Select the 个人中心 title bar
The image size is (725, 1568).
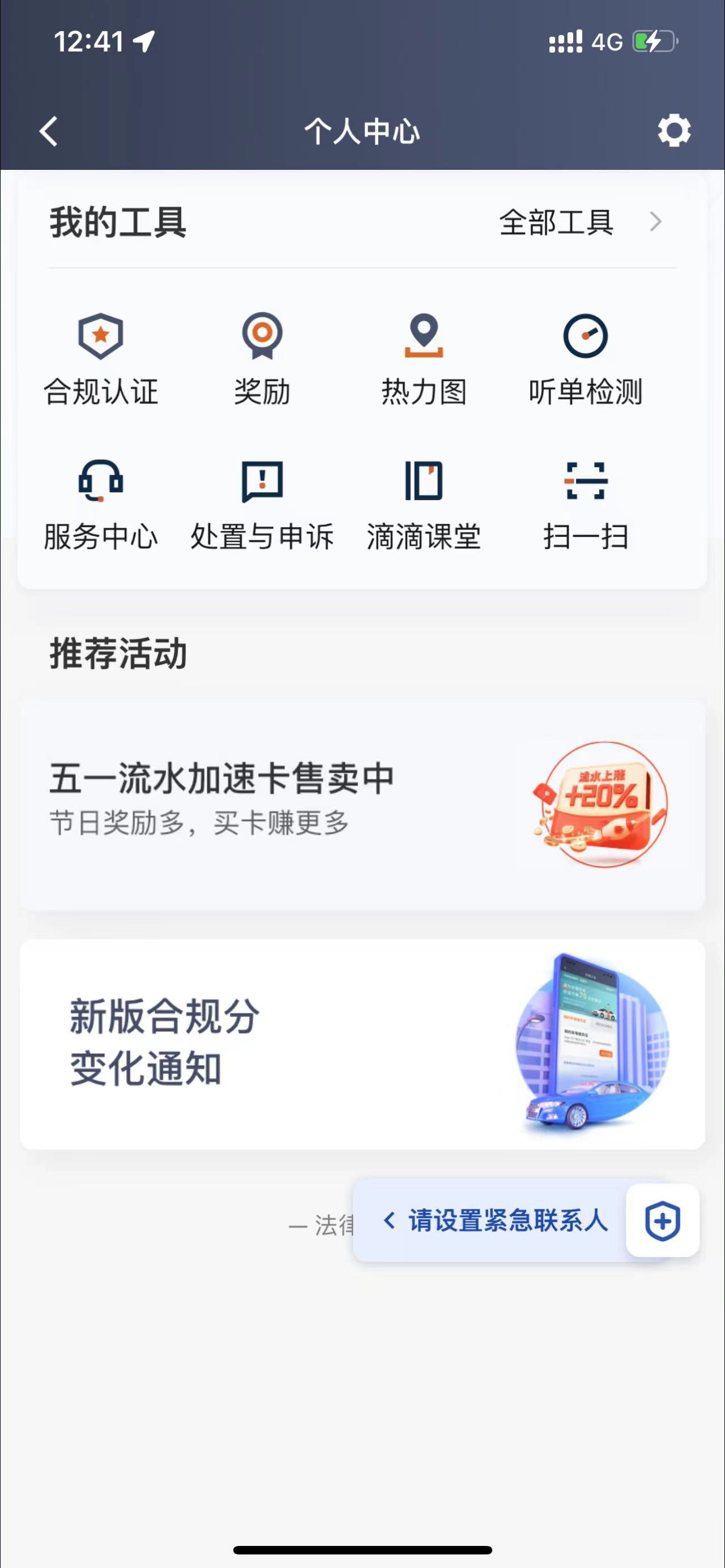[x=362, y=131]
